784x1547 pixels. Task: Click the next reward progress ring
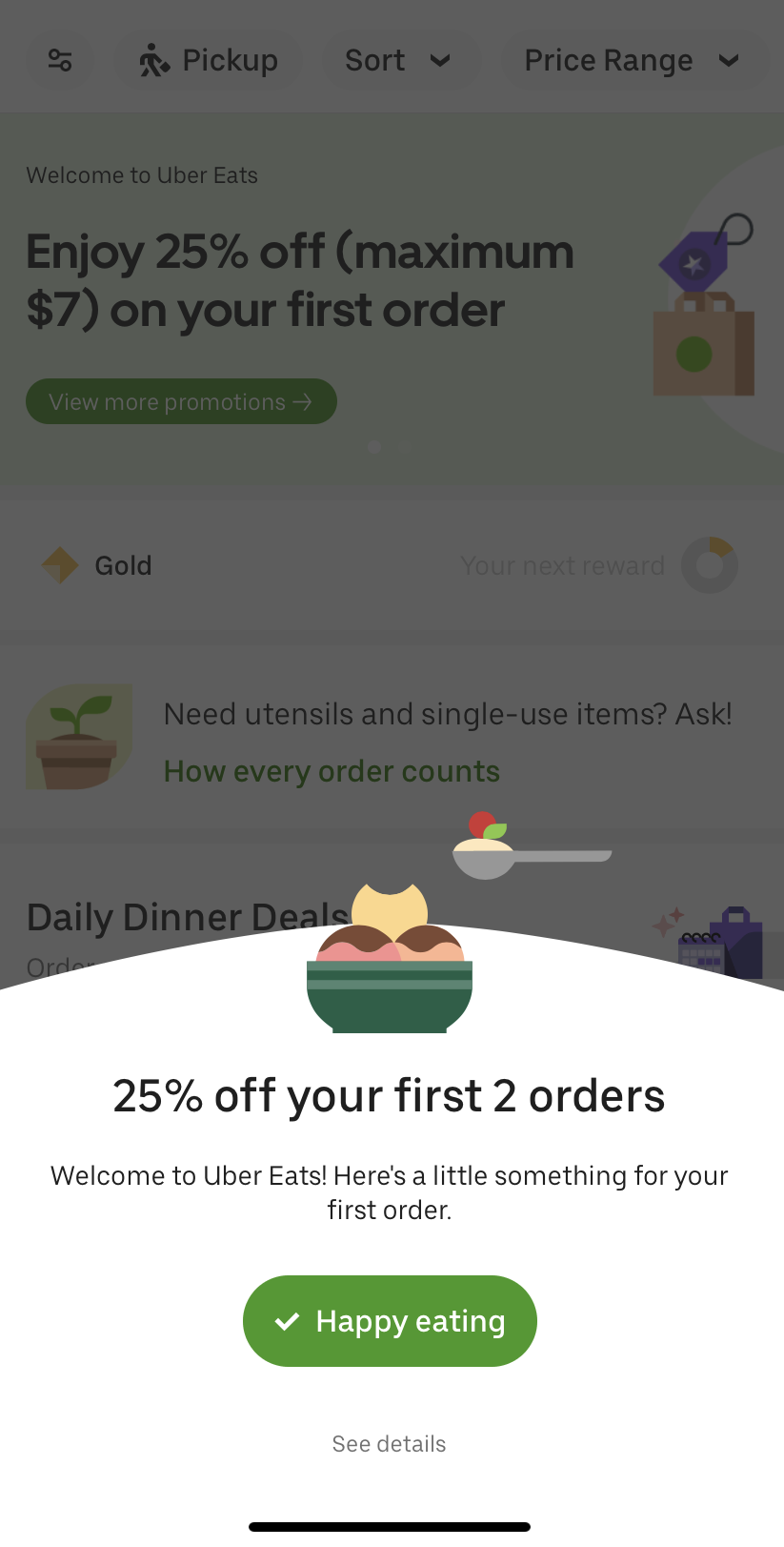pyautogui.click(x=709, y=564)
